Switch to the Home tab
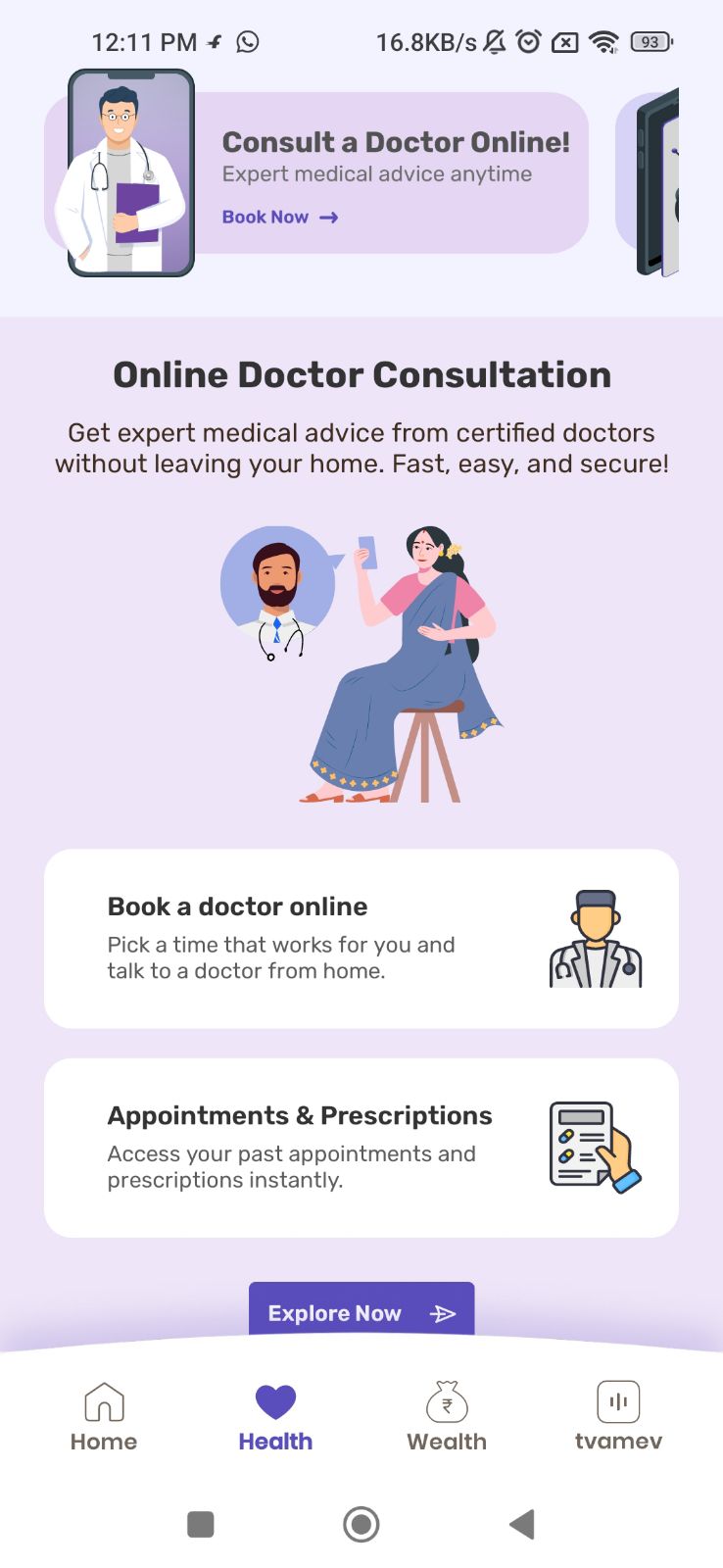The height and width of the screenshot is (1568, 723). [x=104, y=1416]
